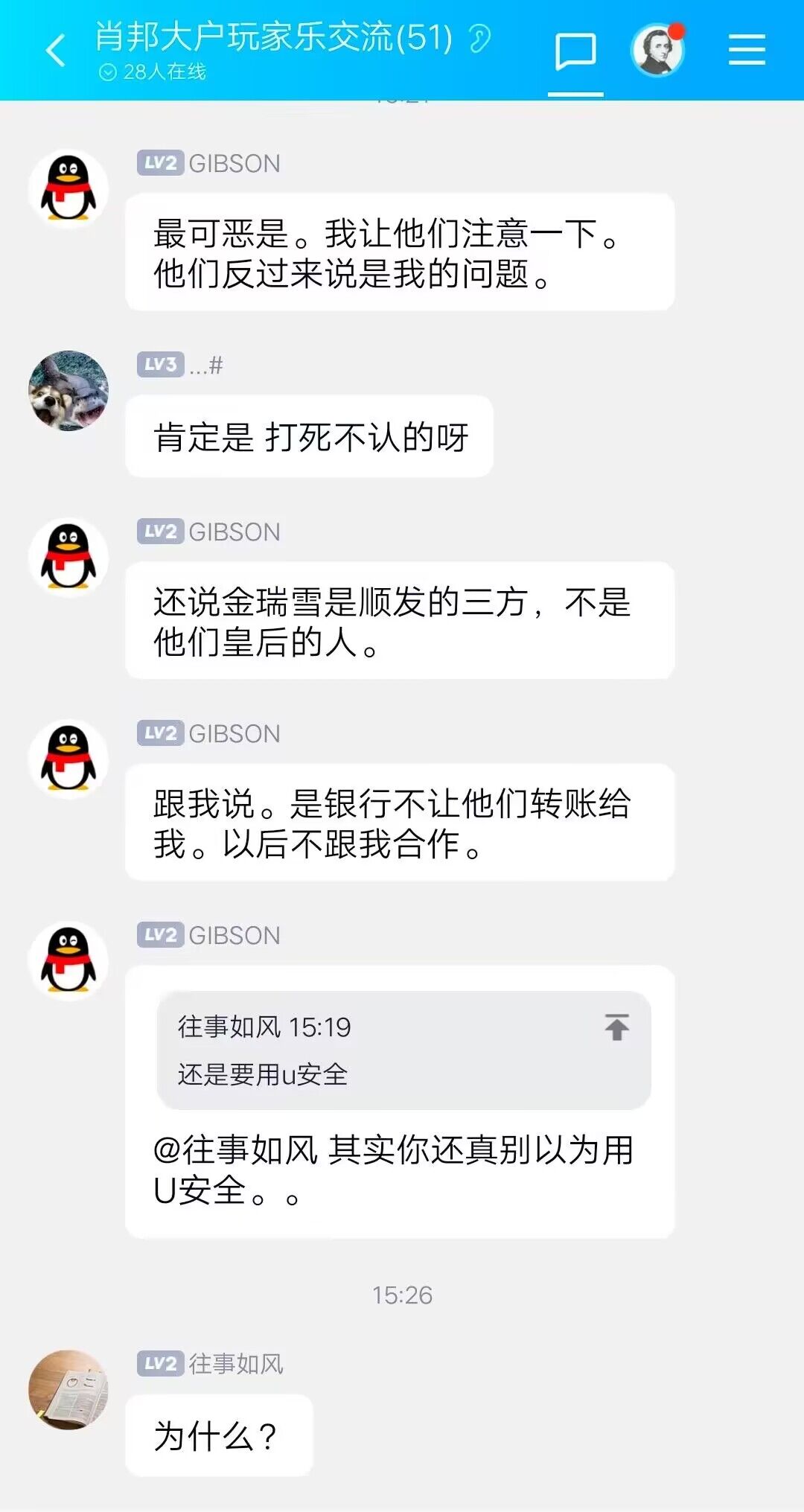Open the conversation list chat bubble icon
804x1512 pixels.
click(574, 51)
